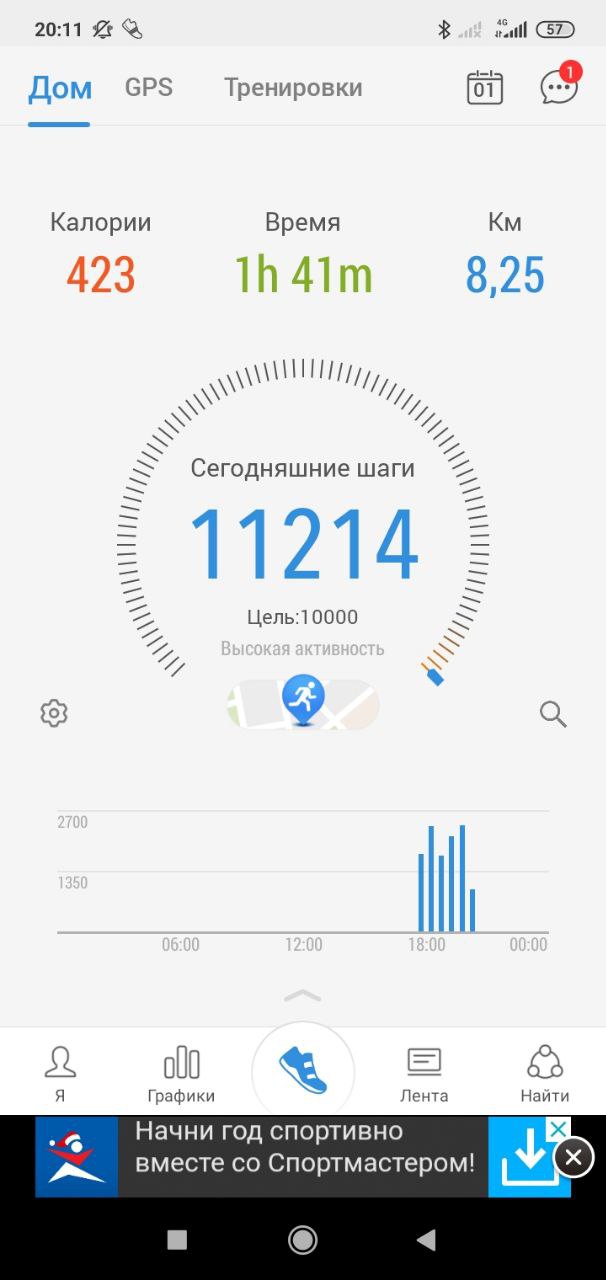Expand the panel with the up chevron
The image size is (606, 1280).
303,995
